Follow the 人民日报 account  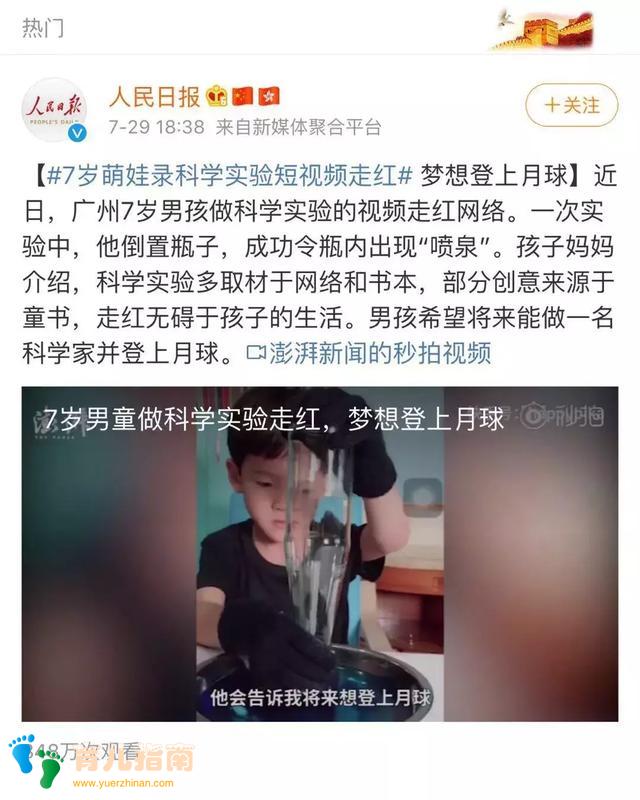(x=572, y=105)
